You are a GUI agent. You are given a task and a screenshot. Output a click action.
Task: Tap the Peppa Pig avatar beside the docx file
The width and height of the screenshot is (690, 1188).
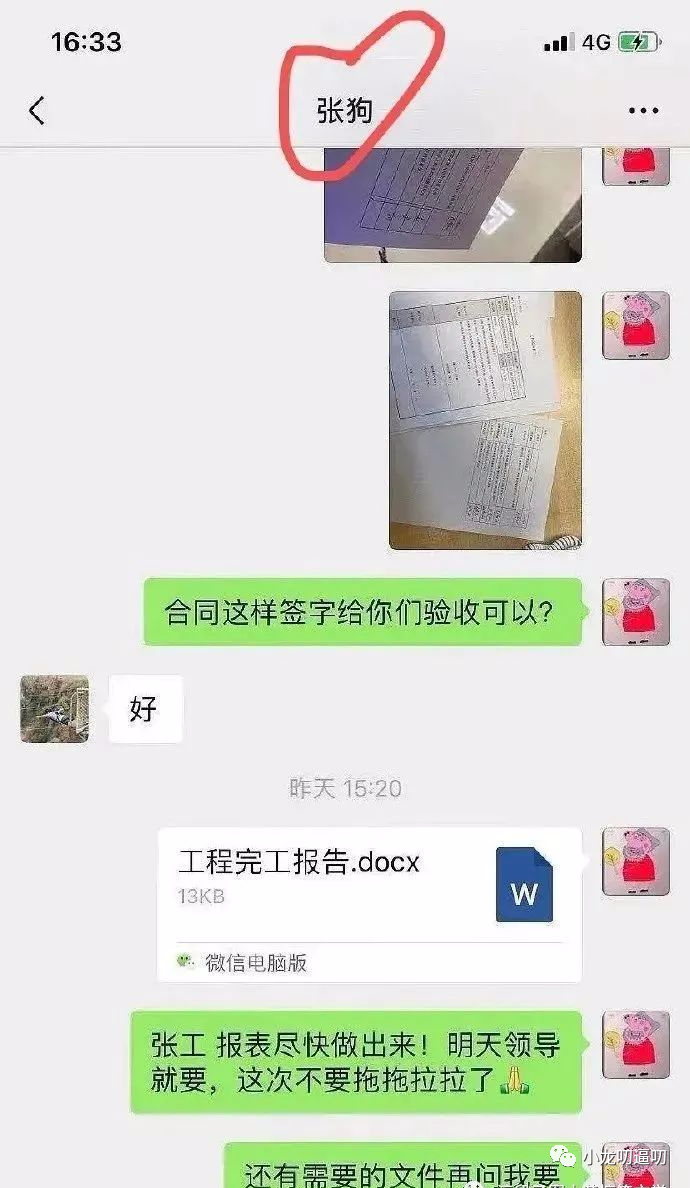pyautogui.click(x=635, y=861)
